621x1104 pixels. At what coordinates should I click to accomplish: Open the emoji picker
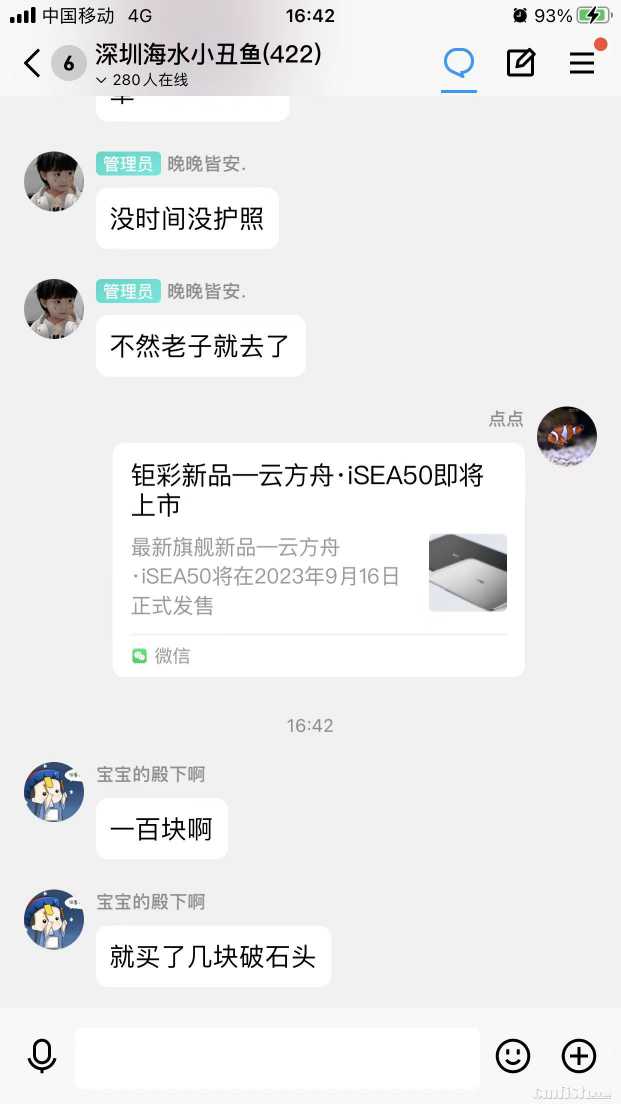[x=513, y=1056]
